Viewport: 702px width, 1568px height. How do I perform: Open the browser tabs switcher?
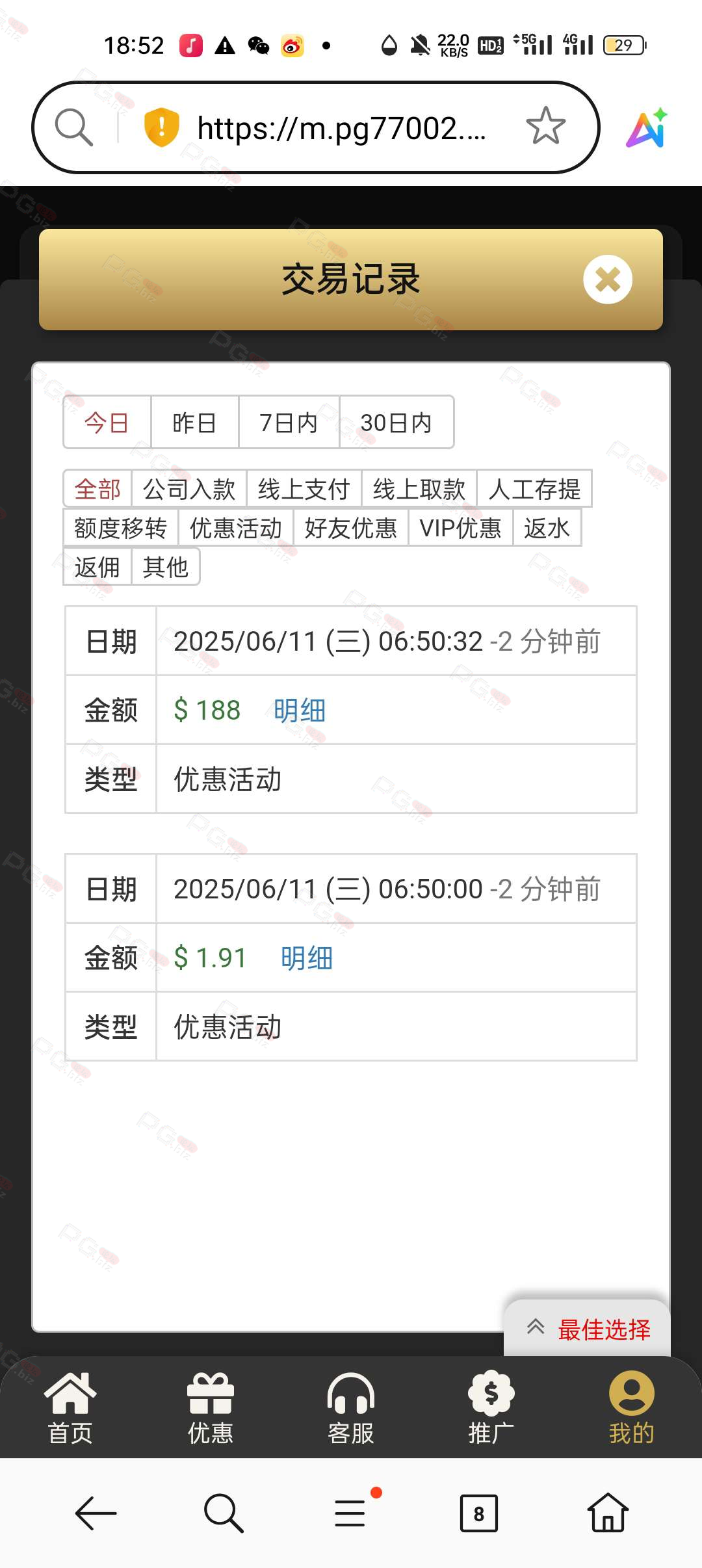click(479, 1513)
